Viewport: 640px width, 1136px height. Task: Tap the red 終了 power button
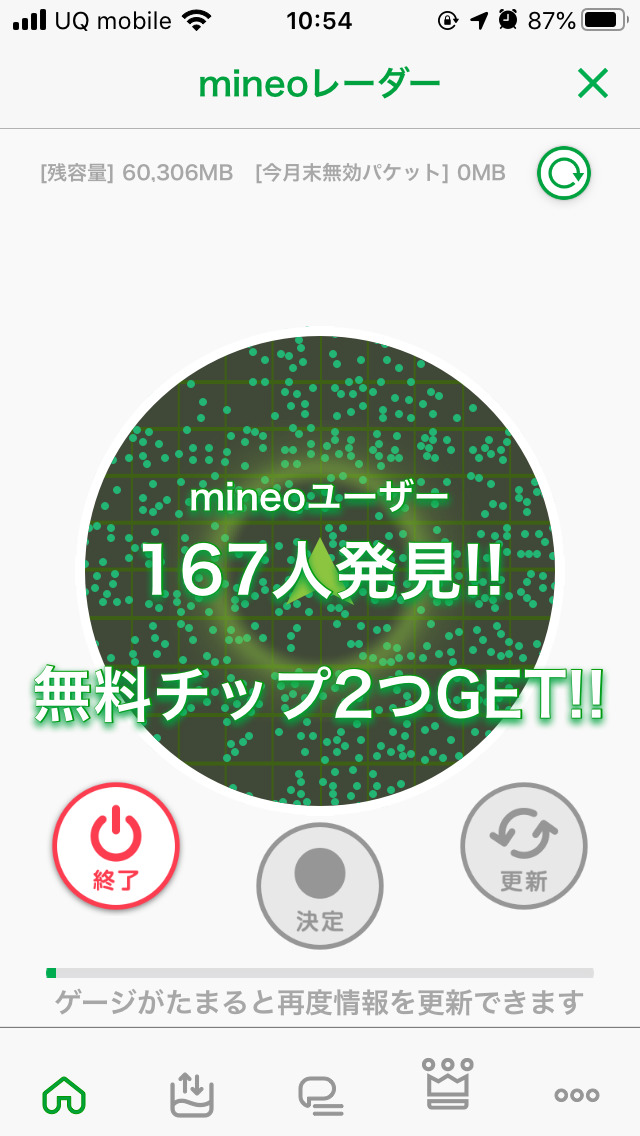pyautogui.click(x=116, y=846)
